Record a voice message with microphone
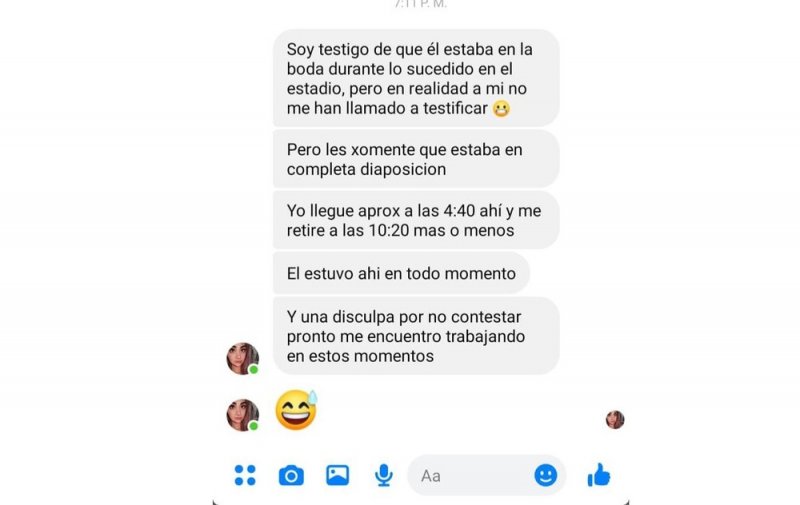800x505 pixels. (x=383, y=475)
